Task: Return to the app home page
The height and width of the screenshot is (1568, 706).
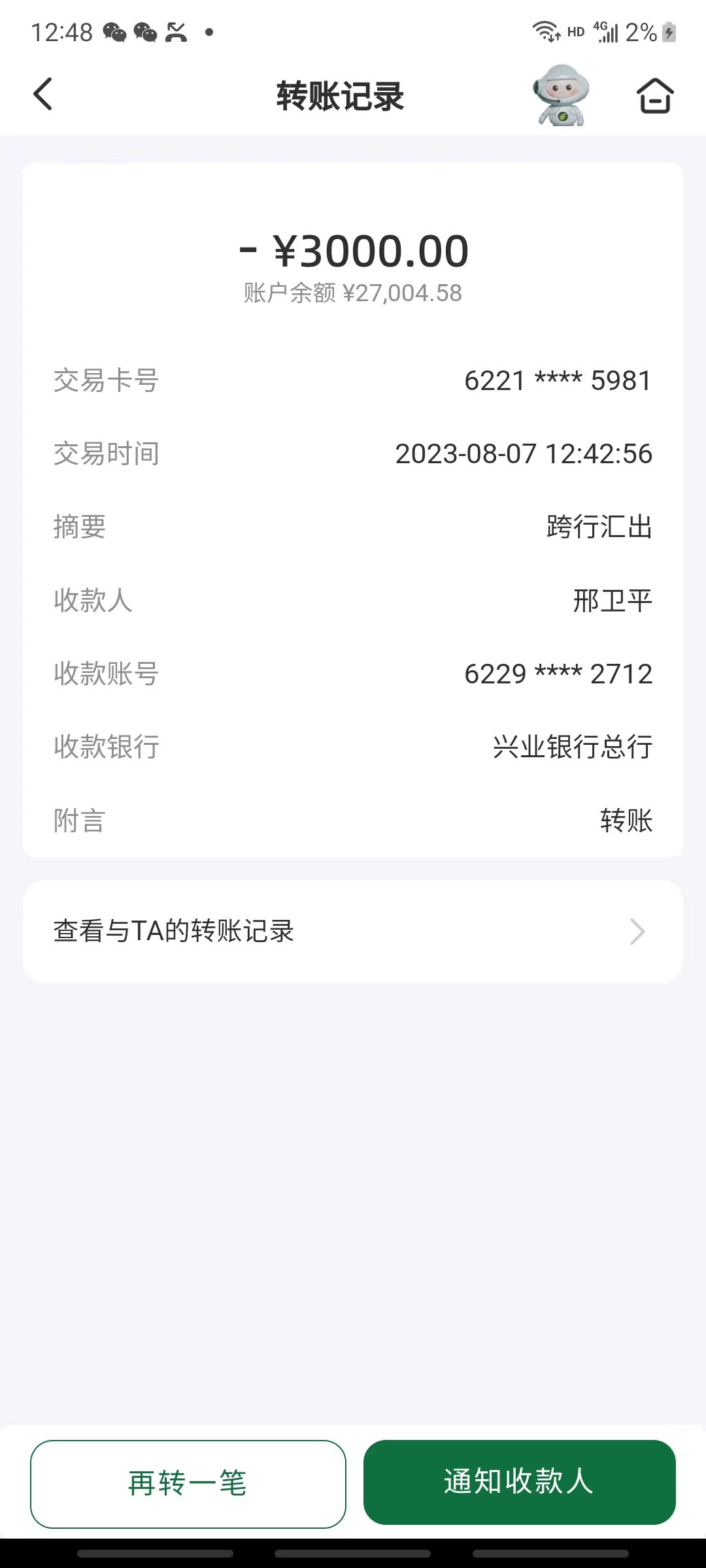Action: 654,95
